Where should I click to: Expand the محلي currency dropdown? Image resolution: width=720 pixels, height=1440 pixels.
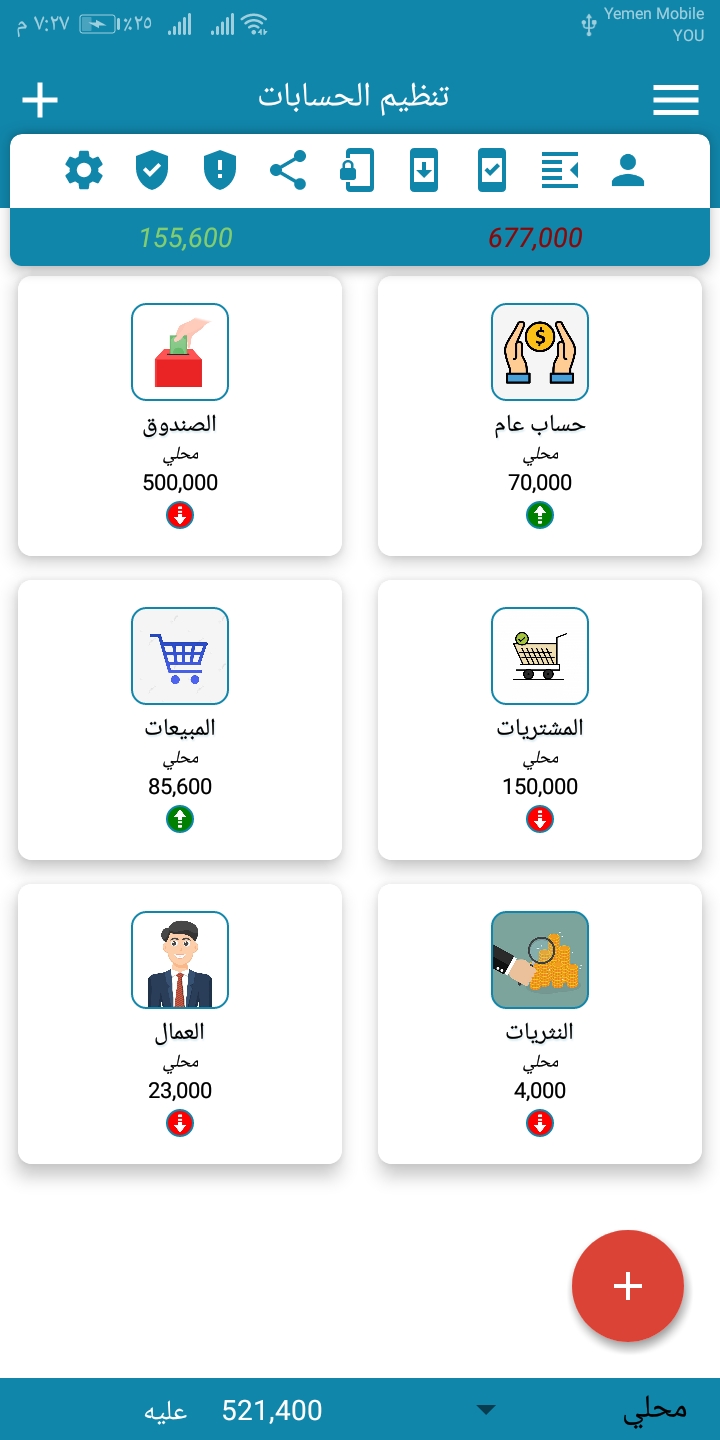pyautogui.click(x=486, y=1410)
